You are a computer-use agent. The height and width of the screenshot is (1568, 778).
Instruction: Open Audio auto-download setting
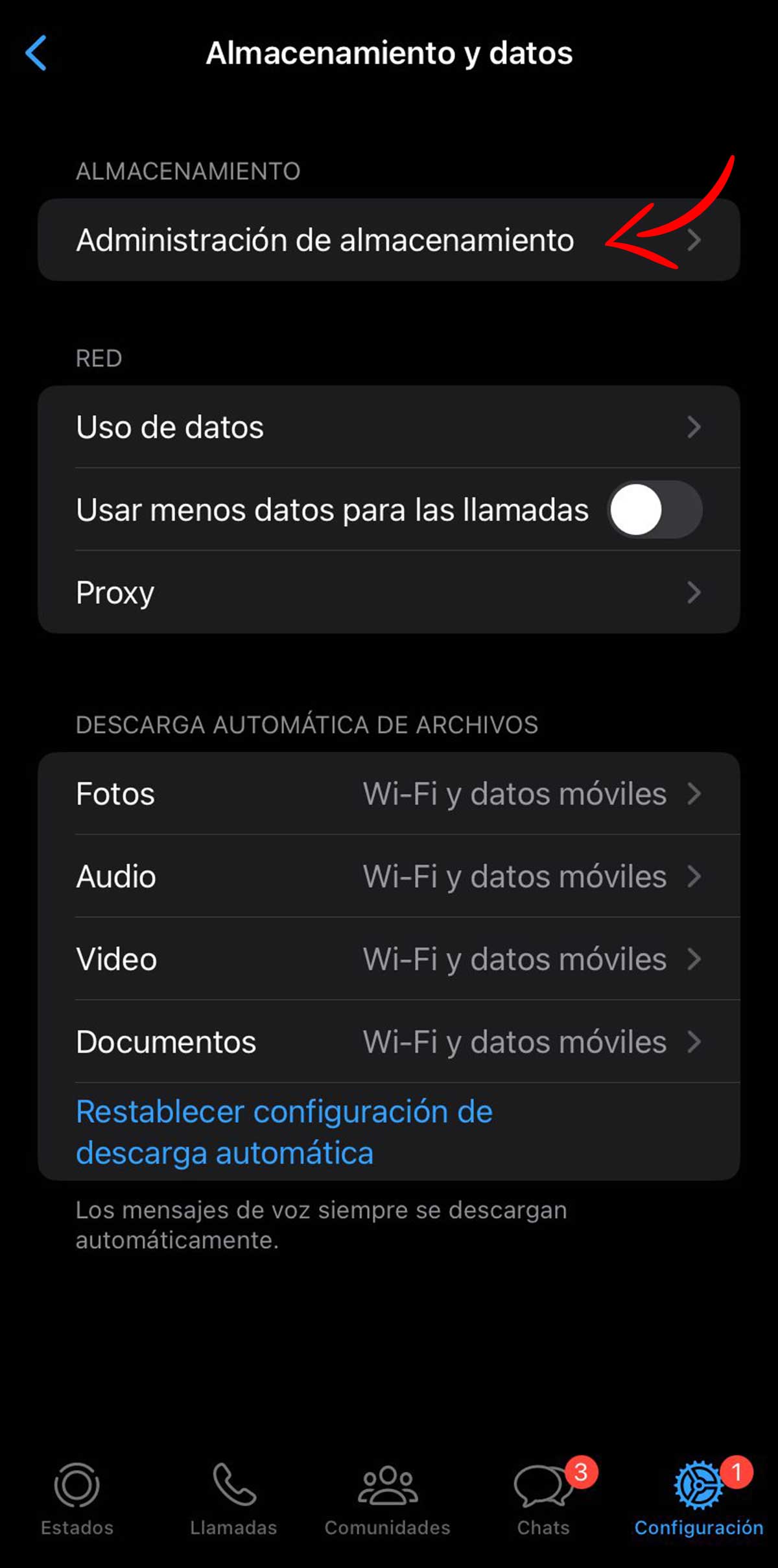point(388,876)
